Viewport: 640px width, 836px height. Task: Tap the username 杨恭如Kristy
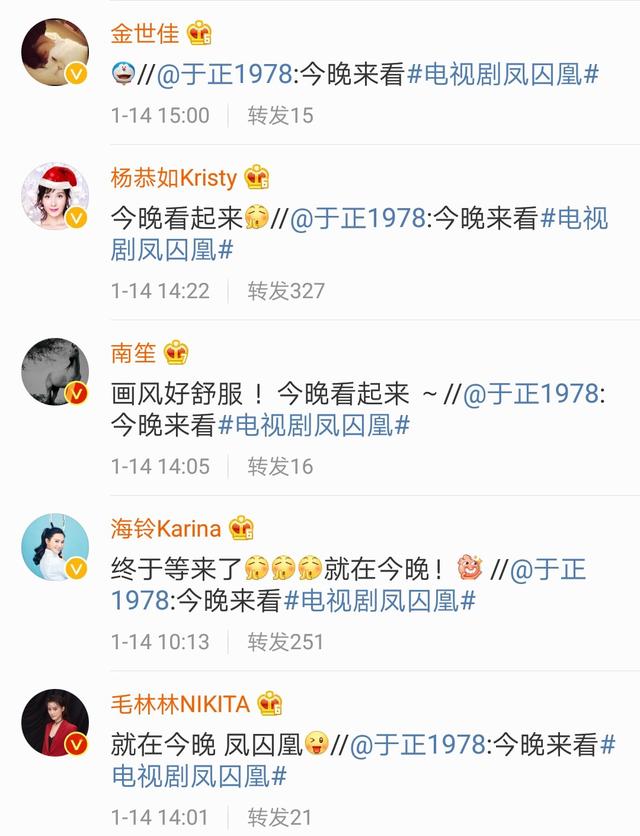pos(174,178)
